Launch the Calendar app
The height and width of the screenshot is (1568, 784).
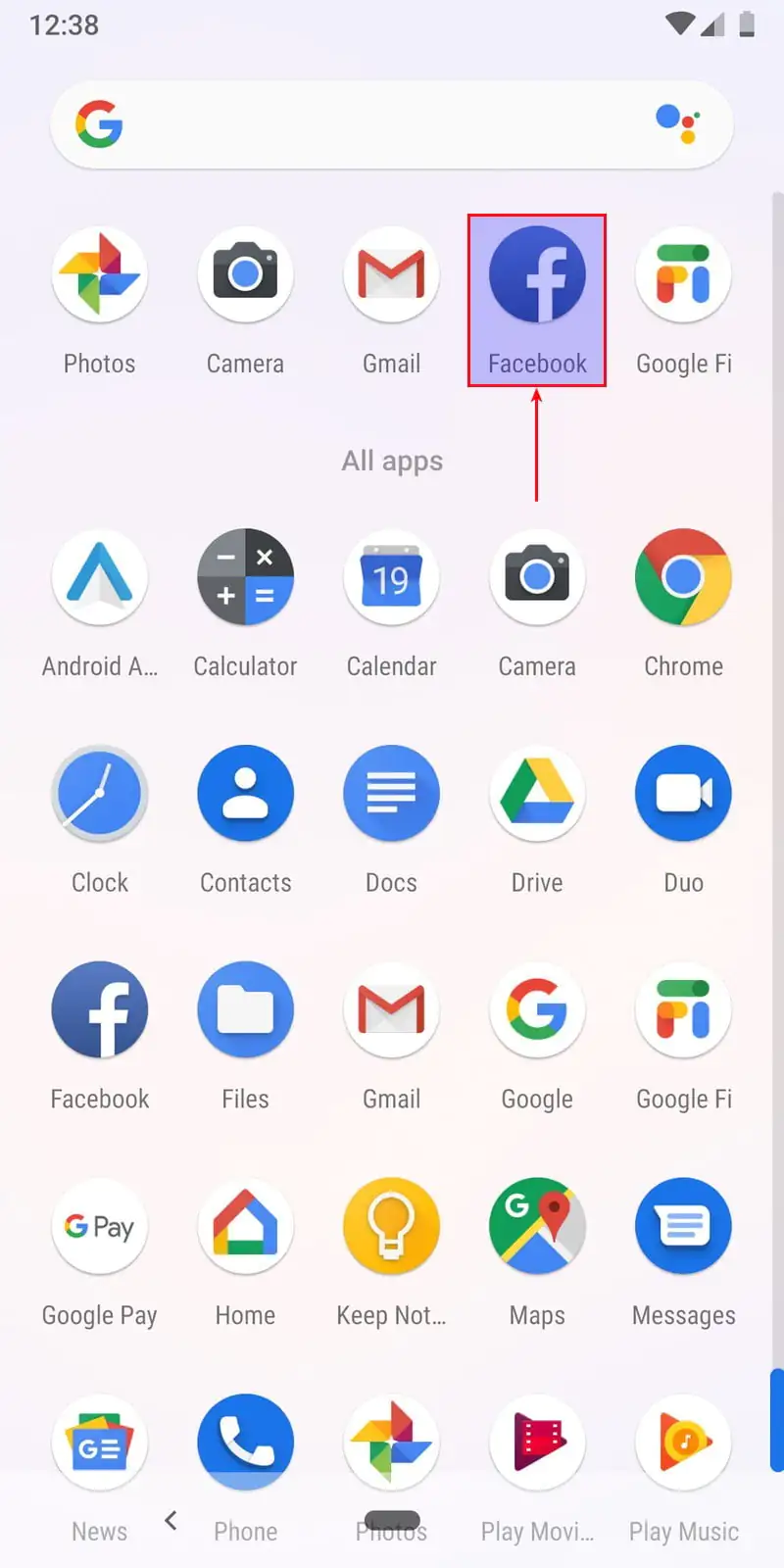point(391,578)
